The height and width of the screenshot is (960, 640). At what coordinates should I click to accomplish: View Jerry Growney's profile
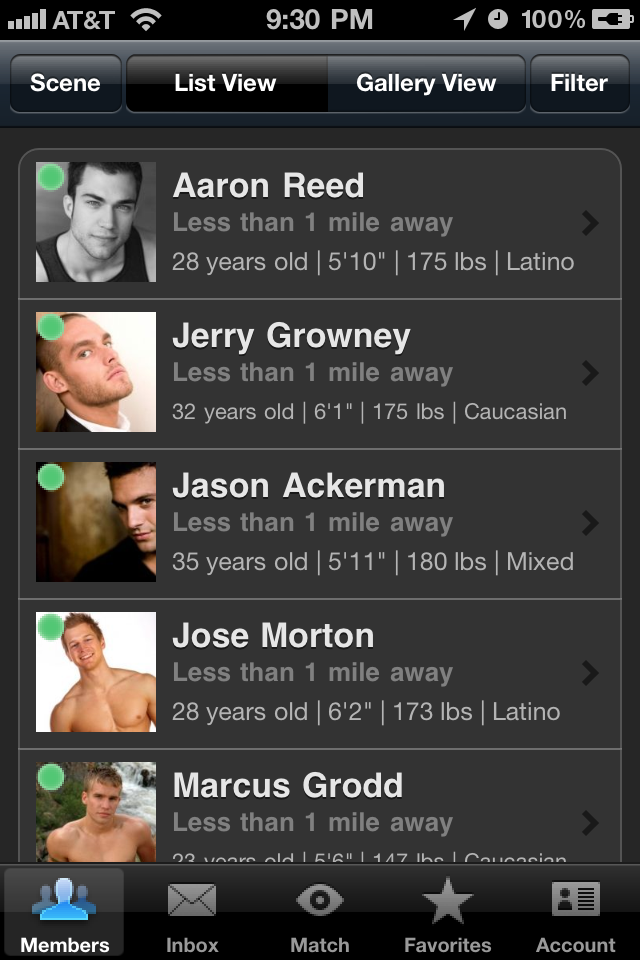click(320, 374)
